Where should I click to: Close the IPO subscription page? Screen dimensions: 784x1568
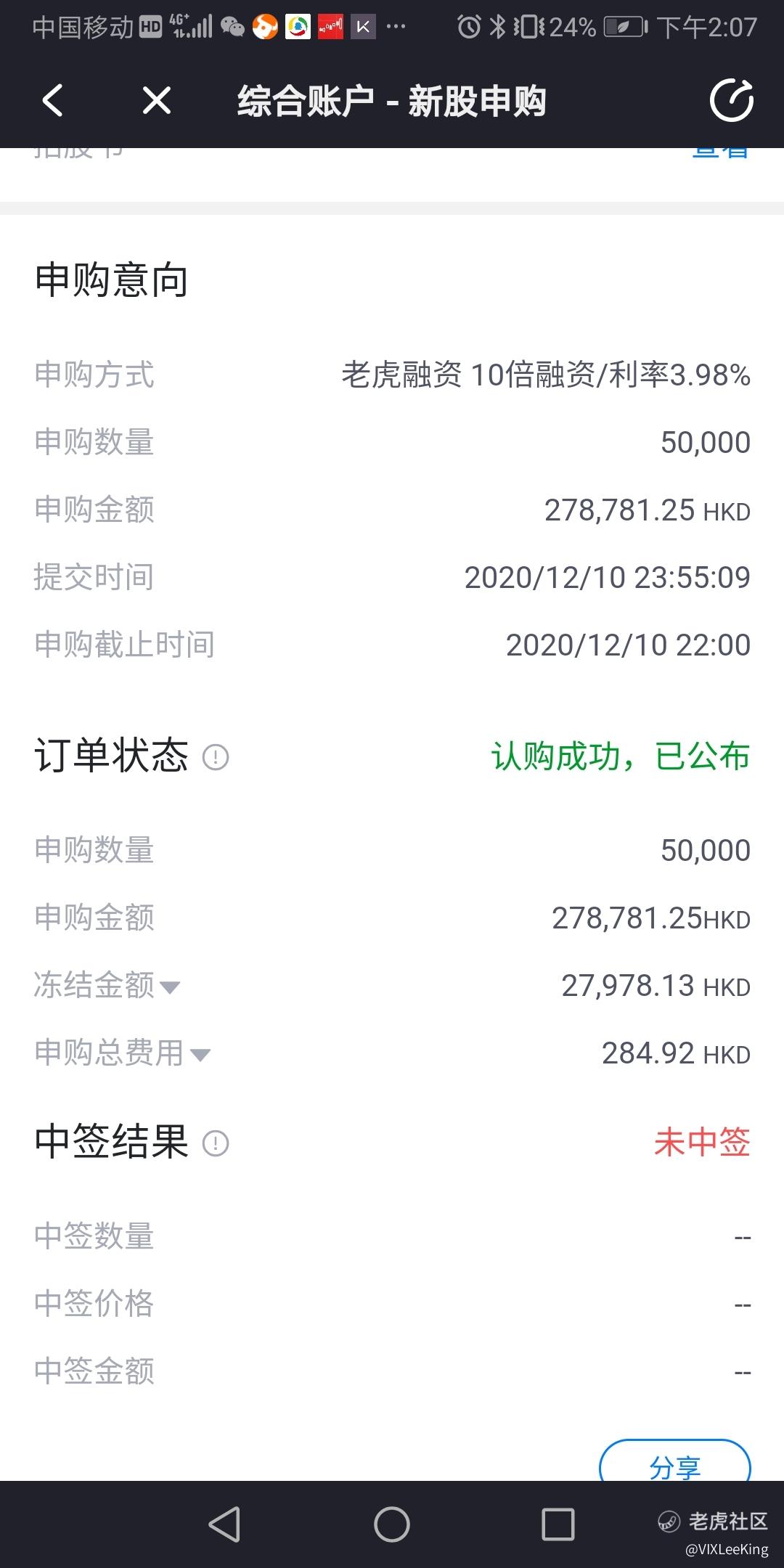tap(157, 100)
